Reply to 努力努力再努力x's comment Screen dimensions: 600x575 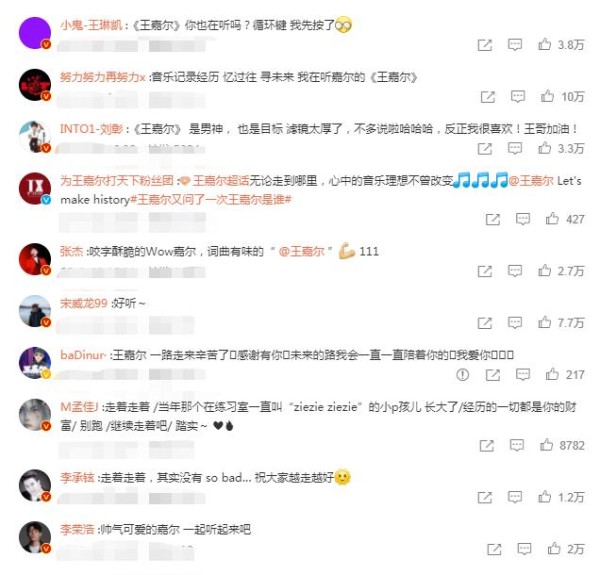(x=518, y=97)
